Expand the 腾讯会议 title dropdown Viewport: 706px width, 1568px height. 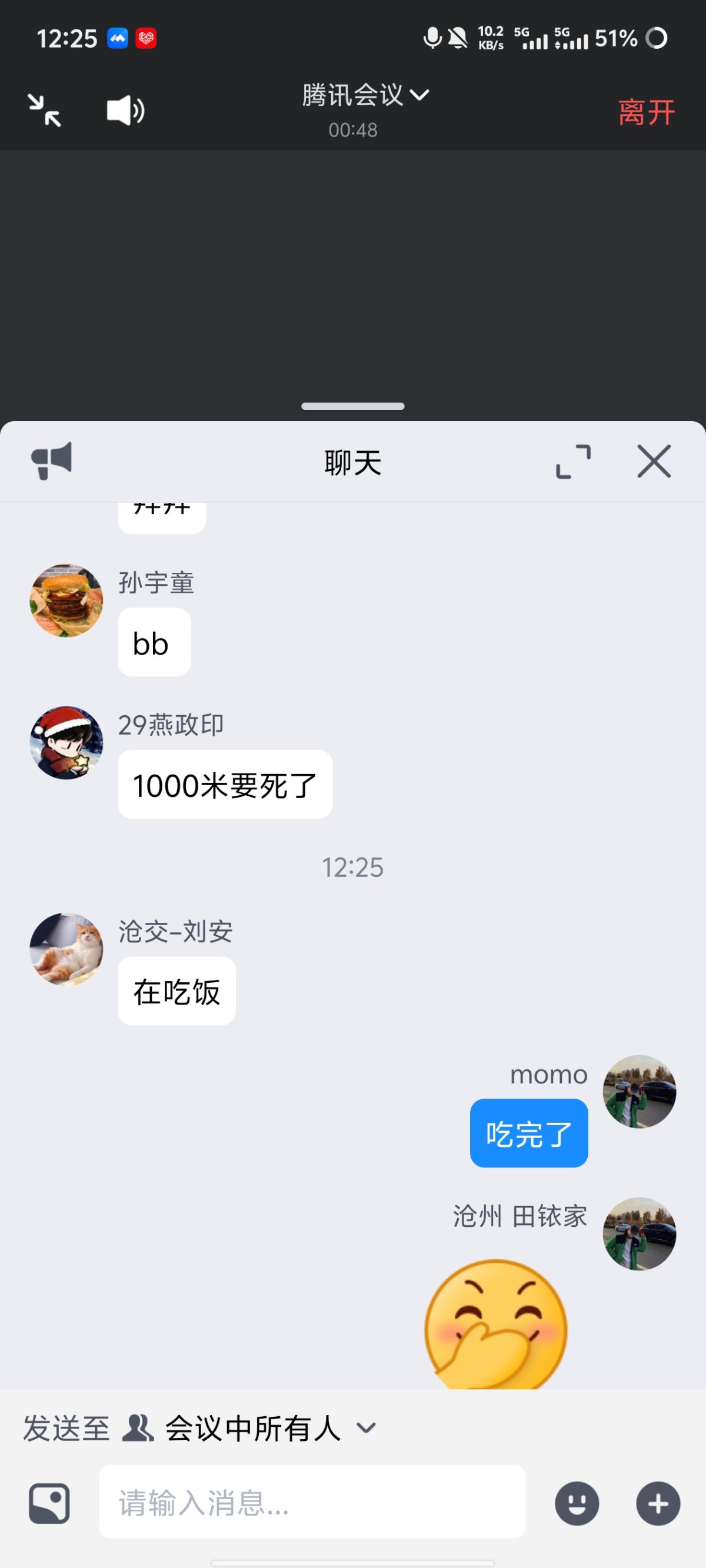(365, 95)
